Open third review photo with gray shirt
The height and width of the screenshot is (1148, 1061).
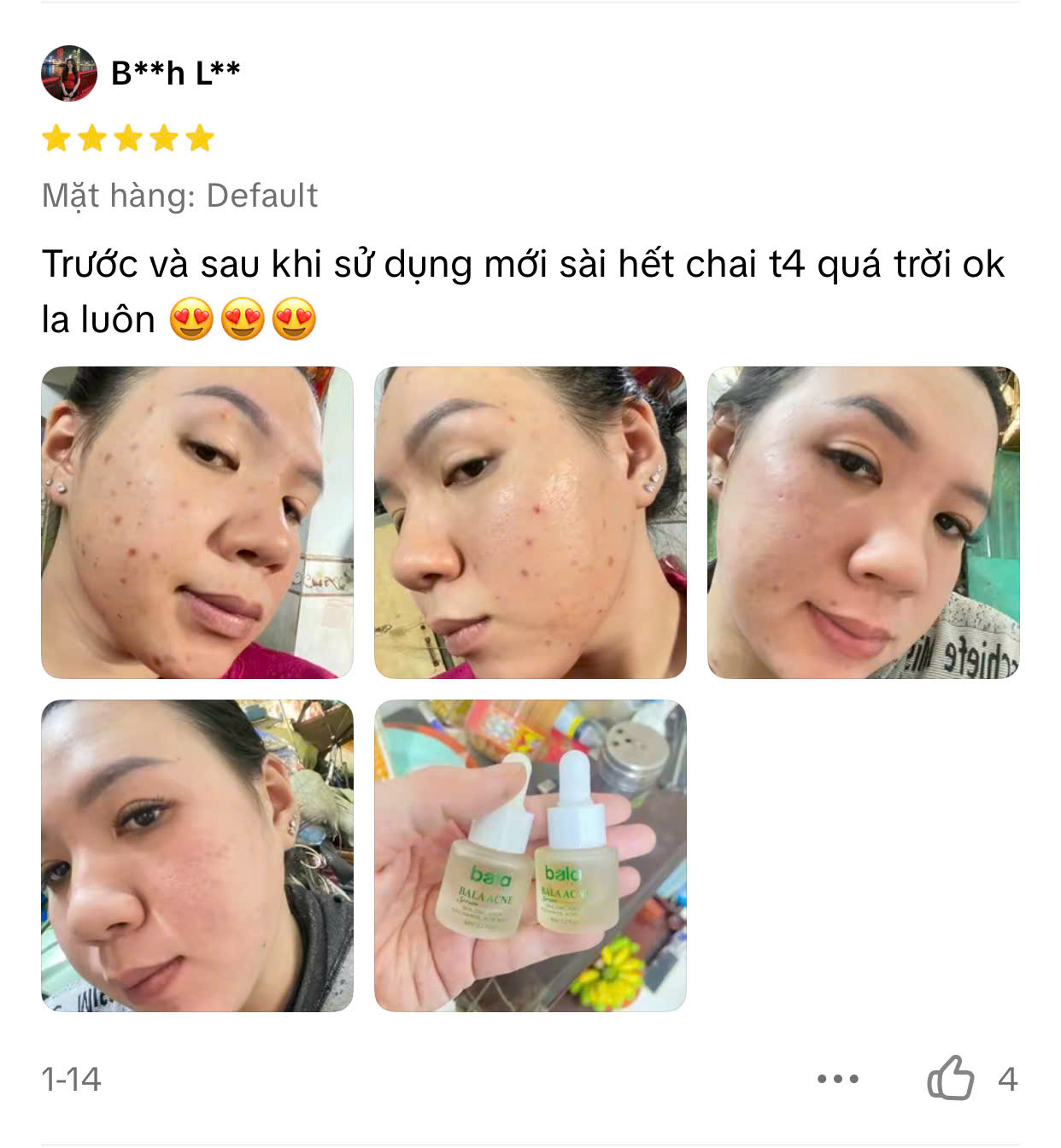863,523
